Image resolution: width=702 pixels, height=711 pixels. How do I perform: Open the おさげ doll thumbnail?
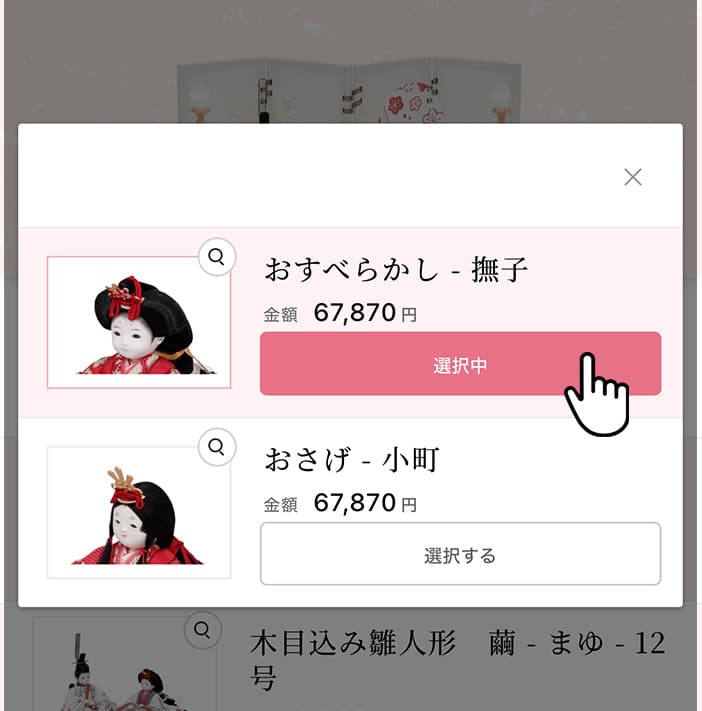point(138,512)
